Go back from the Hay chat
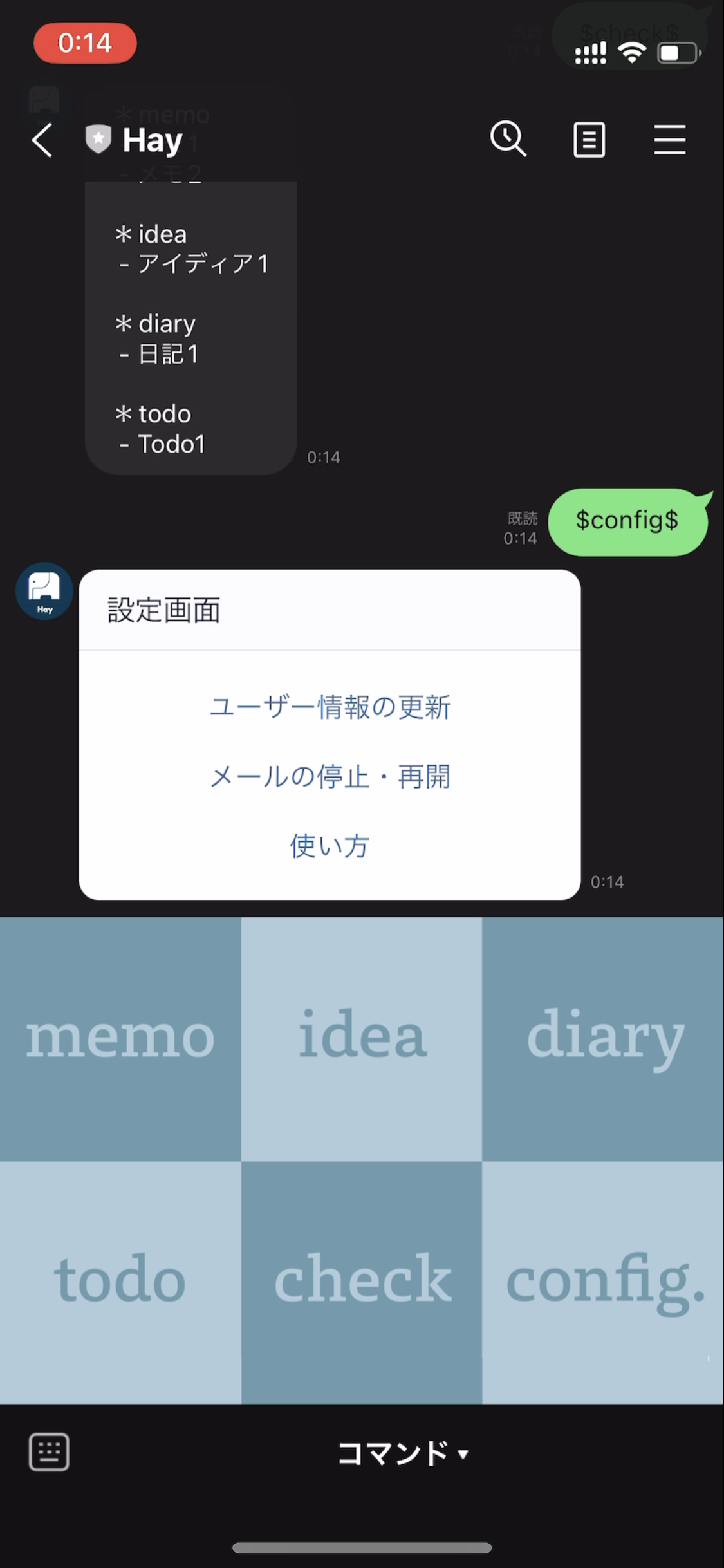Screen dimensions: 724x1568 pyautogui.click(x=42, y=140)
